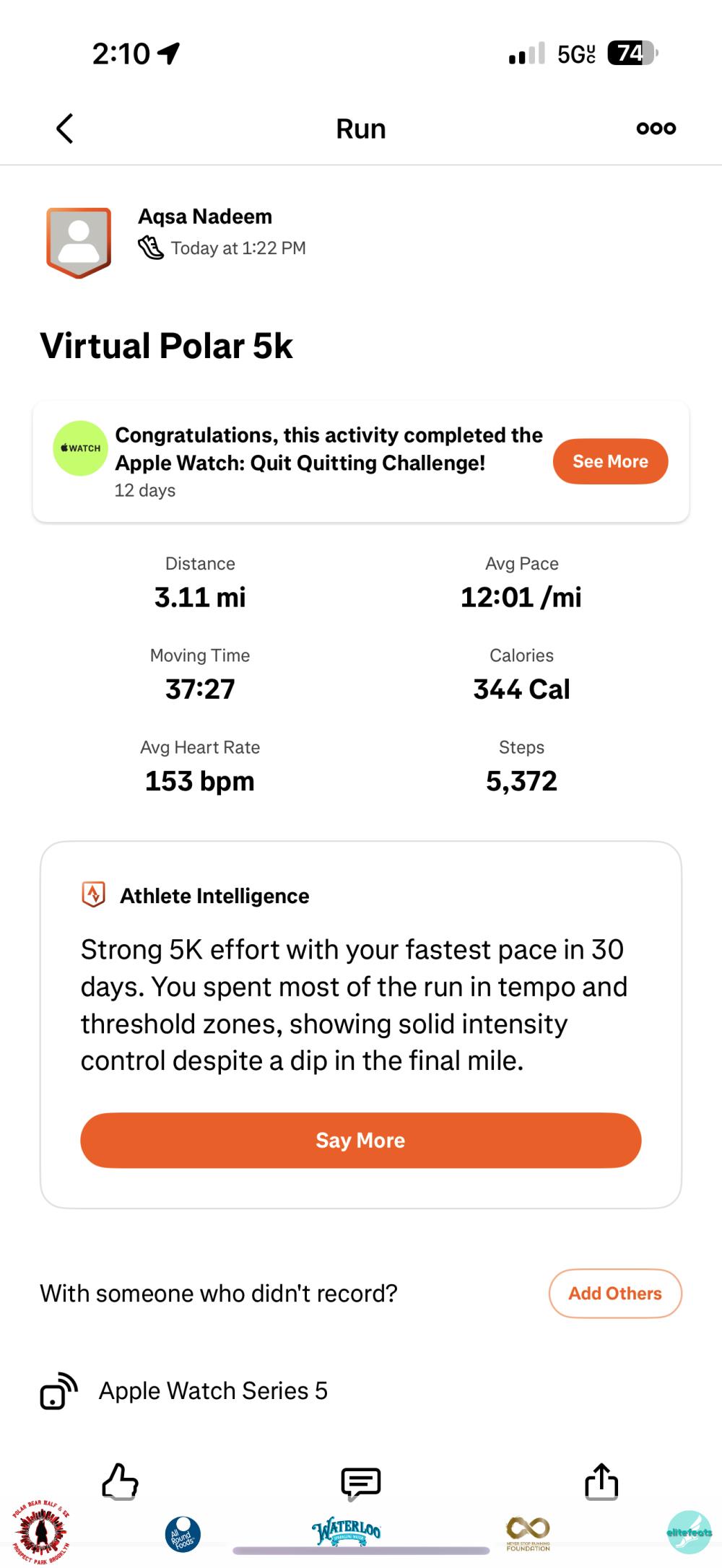Open Aqsa Nadeem's profile picture
The image size is (722, 1568).
79,243
